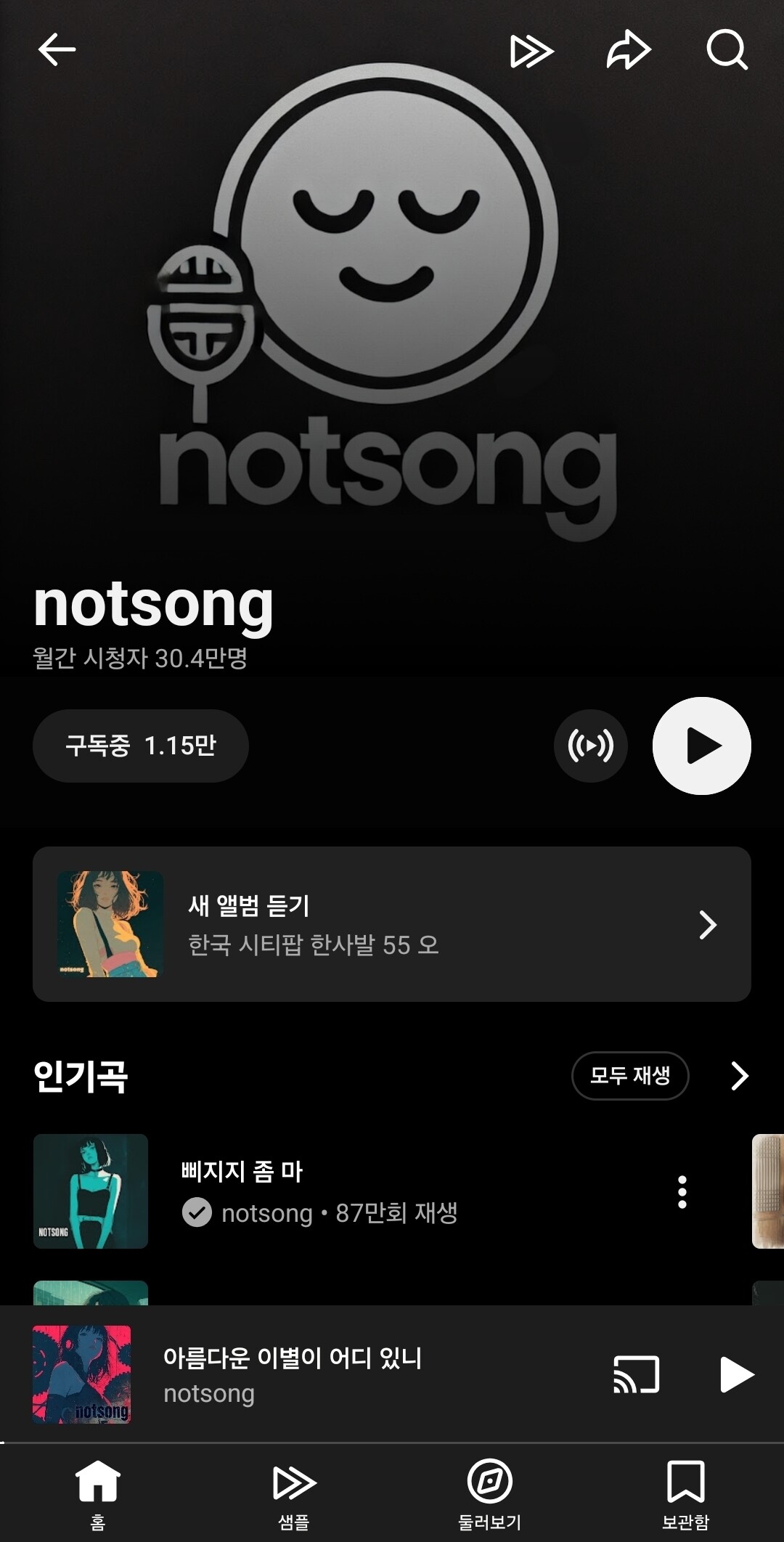Image resolution: width=784 pixels, height=1542 pixels.
Task: Switch to the 샘플 tab
Action: click(294, 1493)
